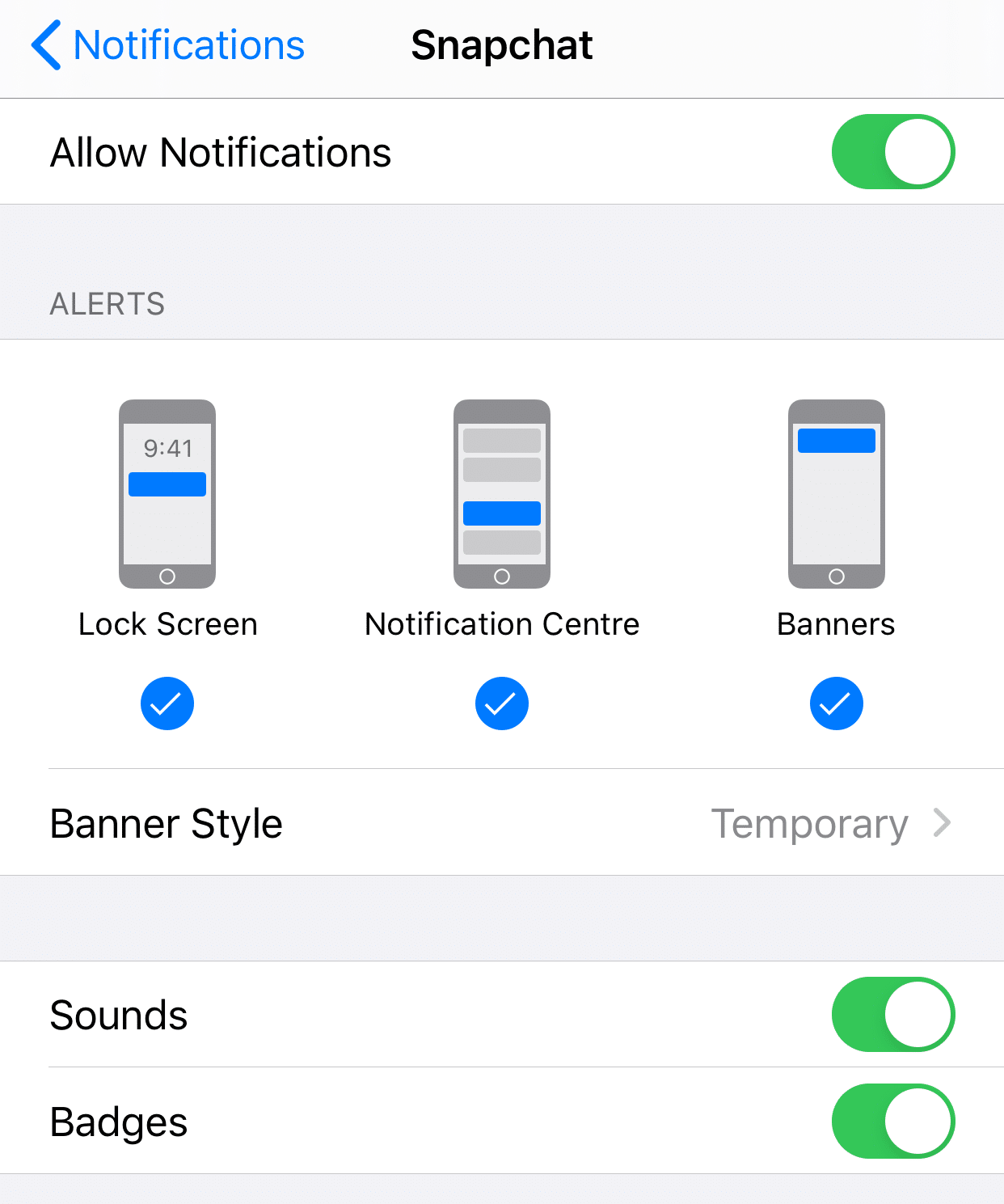Uncheck Notification Centre alerts
Screen dimensions: 1004x1204
tap(502, 703)
